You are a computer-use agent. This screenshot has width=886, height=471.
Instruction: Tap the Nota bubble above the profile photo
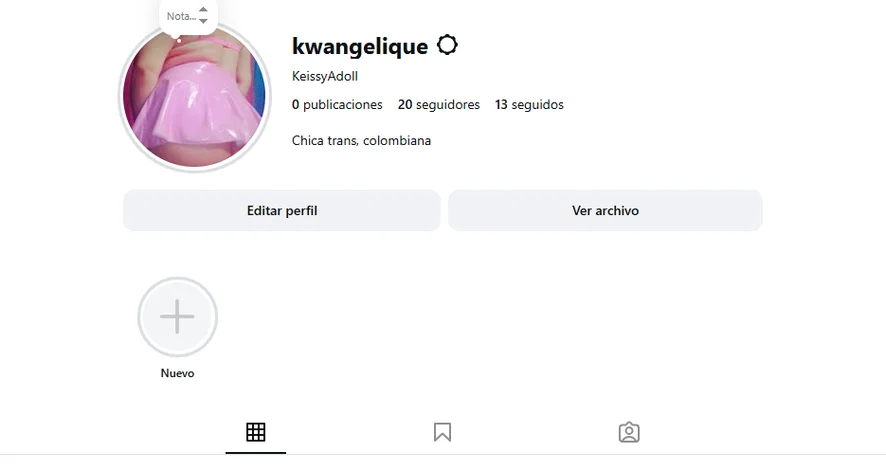click(x=184, y=16)
